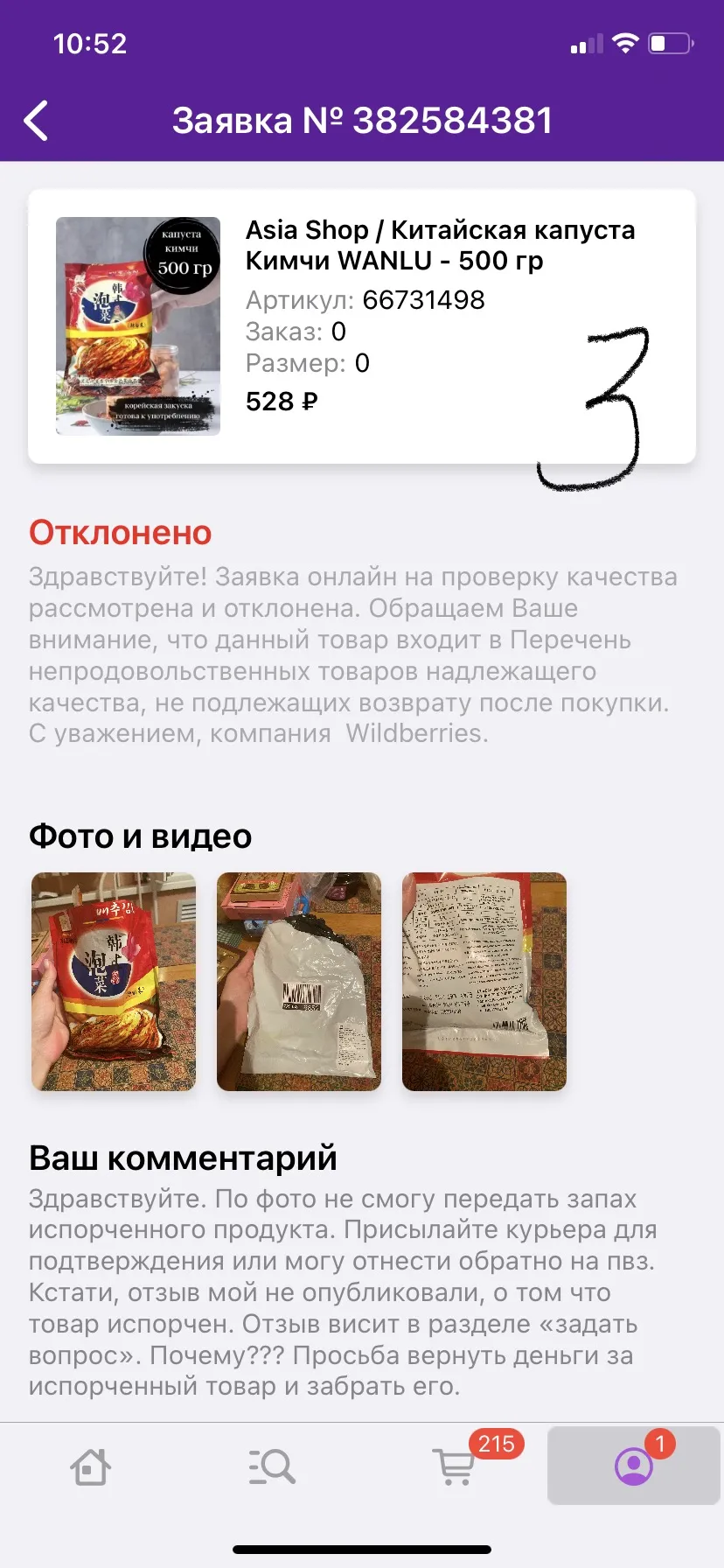Image resolution: width=724 pixels, height=1568 pixels.
Task: Open the Asia Shop kimchi product card
Action: click(x=362, y=326)
